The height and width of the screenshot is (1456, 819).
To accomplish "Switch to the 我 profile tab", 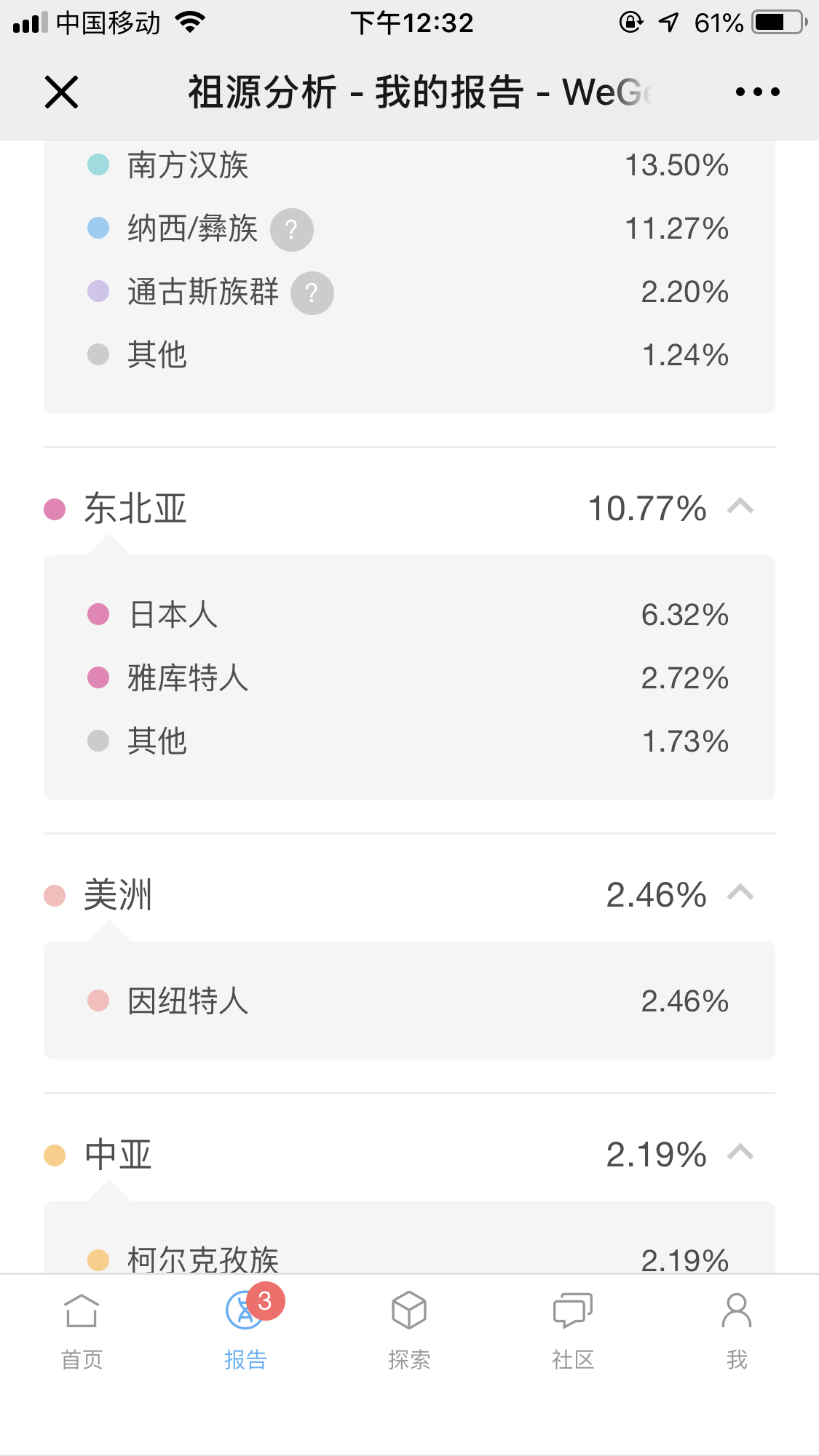I will [737, 1332].
